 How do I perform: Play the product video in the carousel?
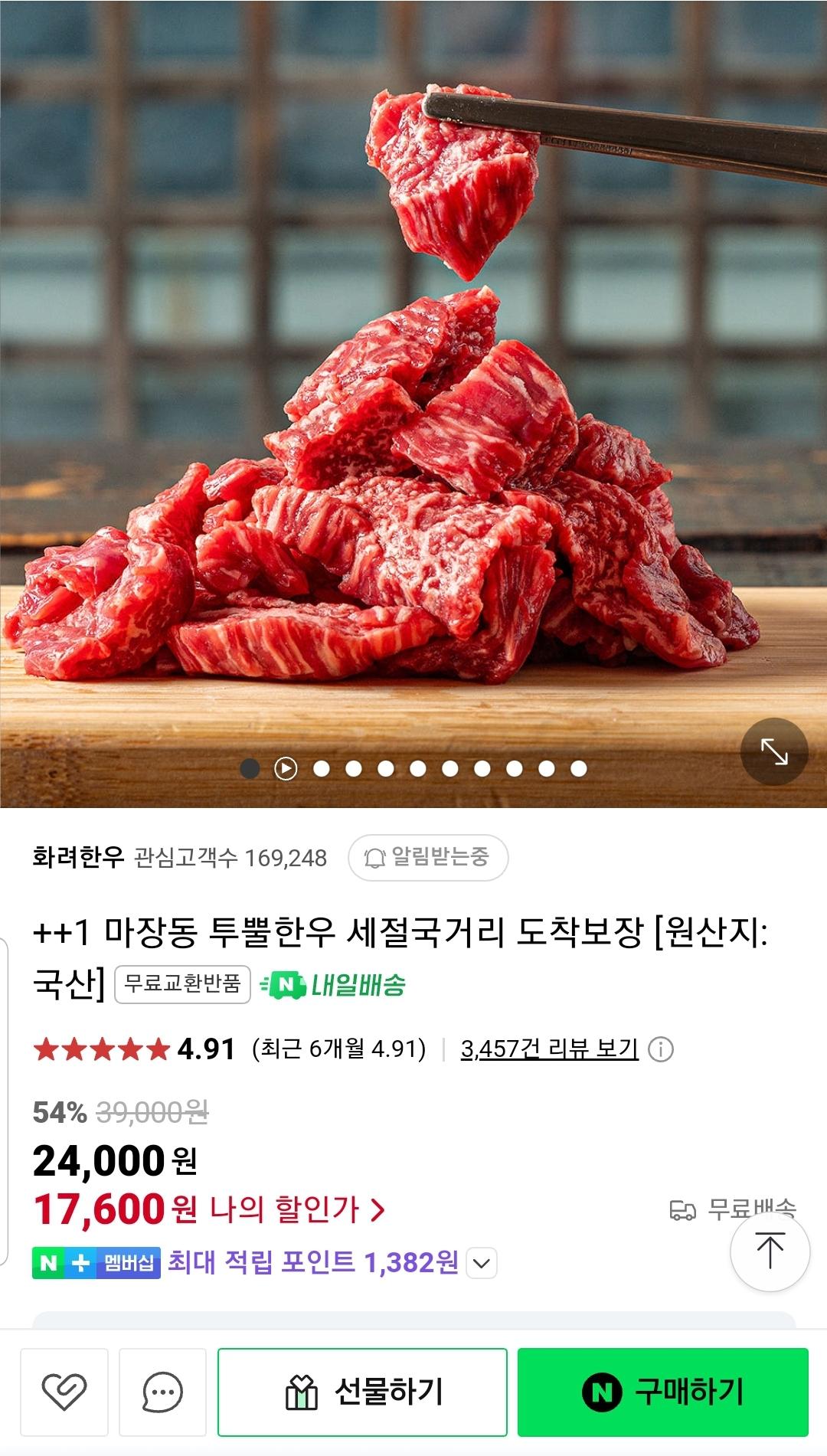[286, 768]
